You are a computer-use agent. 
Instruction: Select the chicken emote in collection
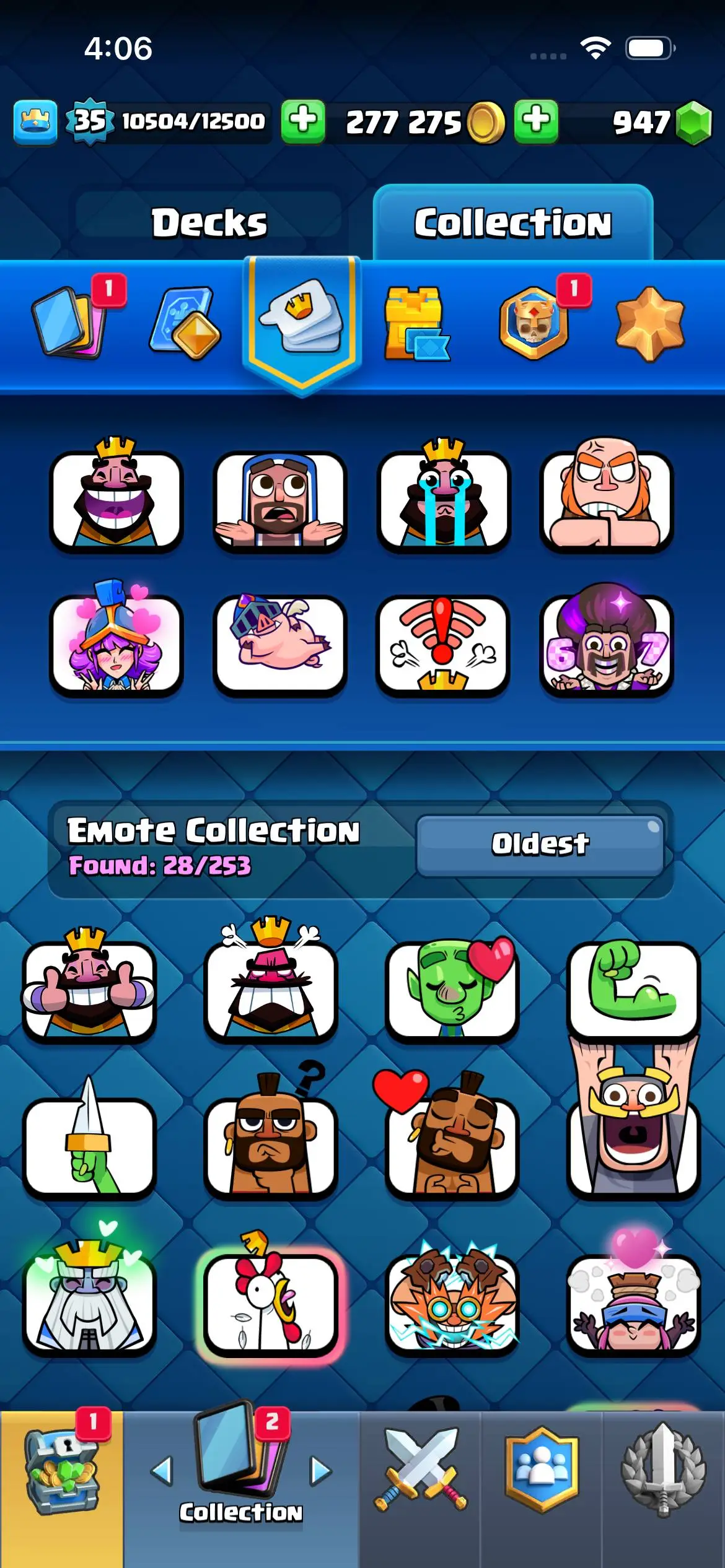[271, 1300]
